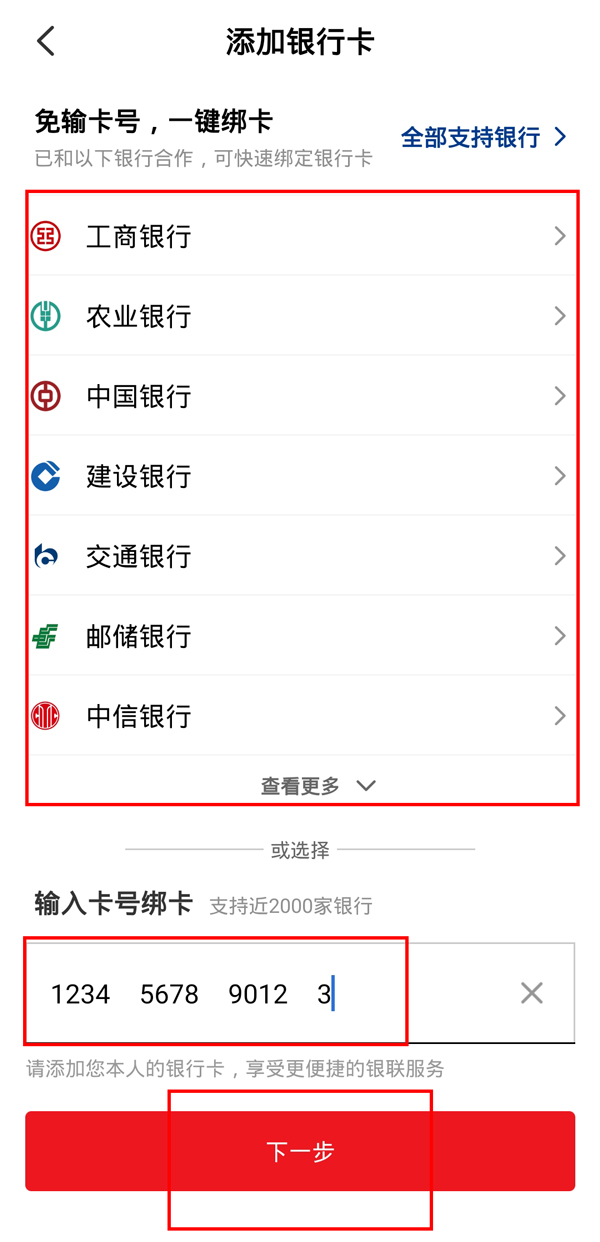Open 邮储银行 binding option
The height and width of the screenshot is (1242, 600).
click(300, 636)
